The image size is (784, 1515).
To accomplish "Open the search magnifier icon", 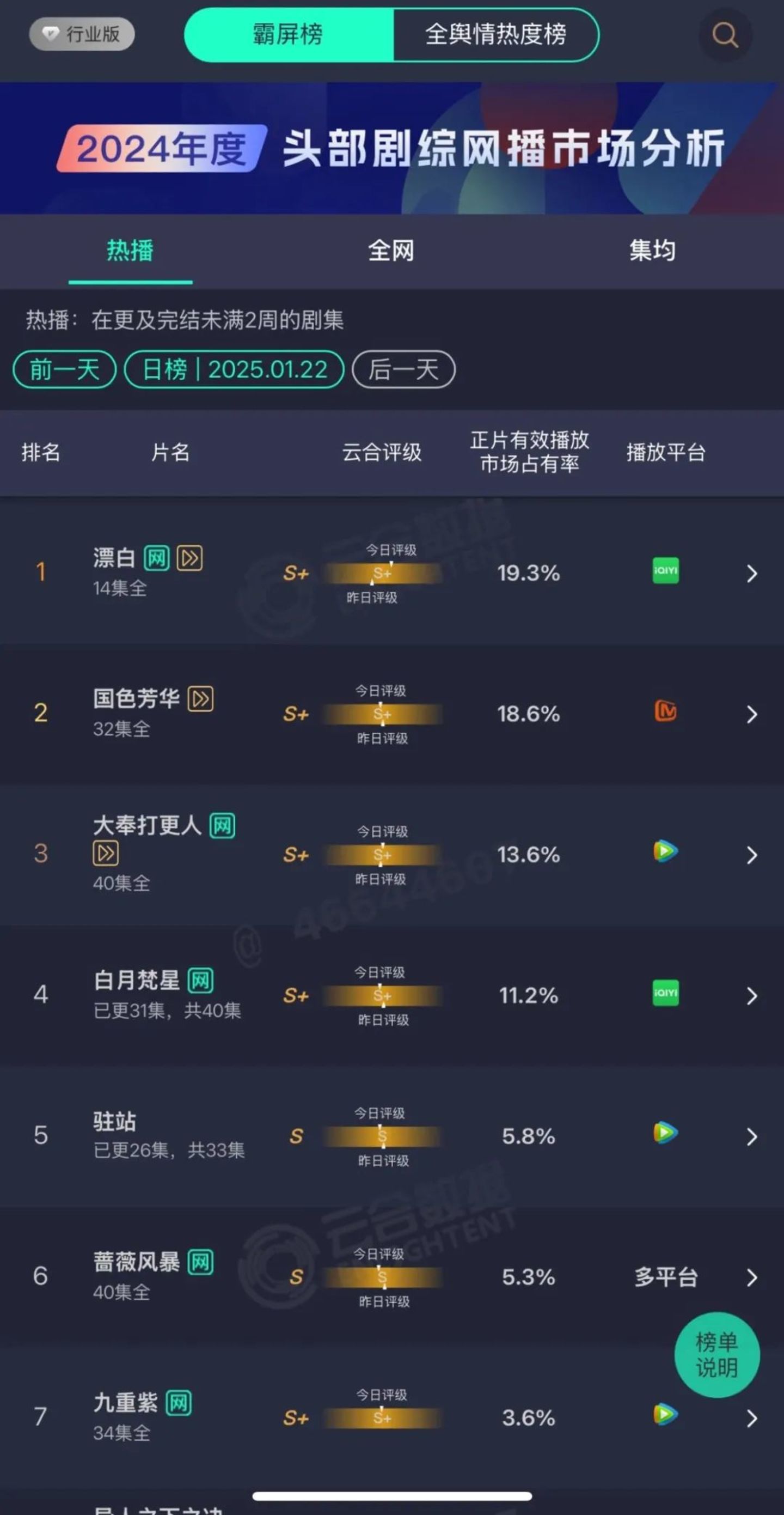I will (x=725, y=35).
